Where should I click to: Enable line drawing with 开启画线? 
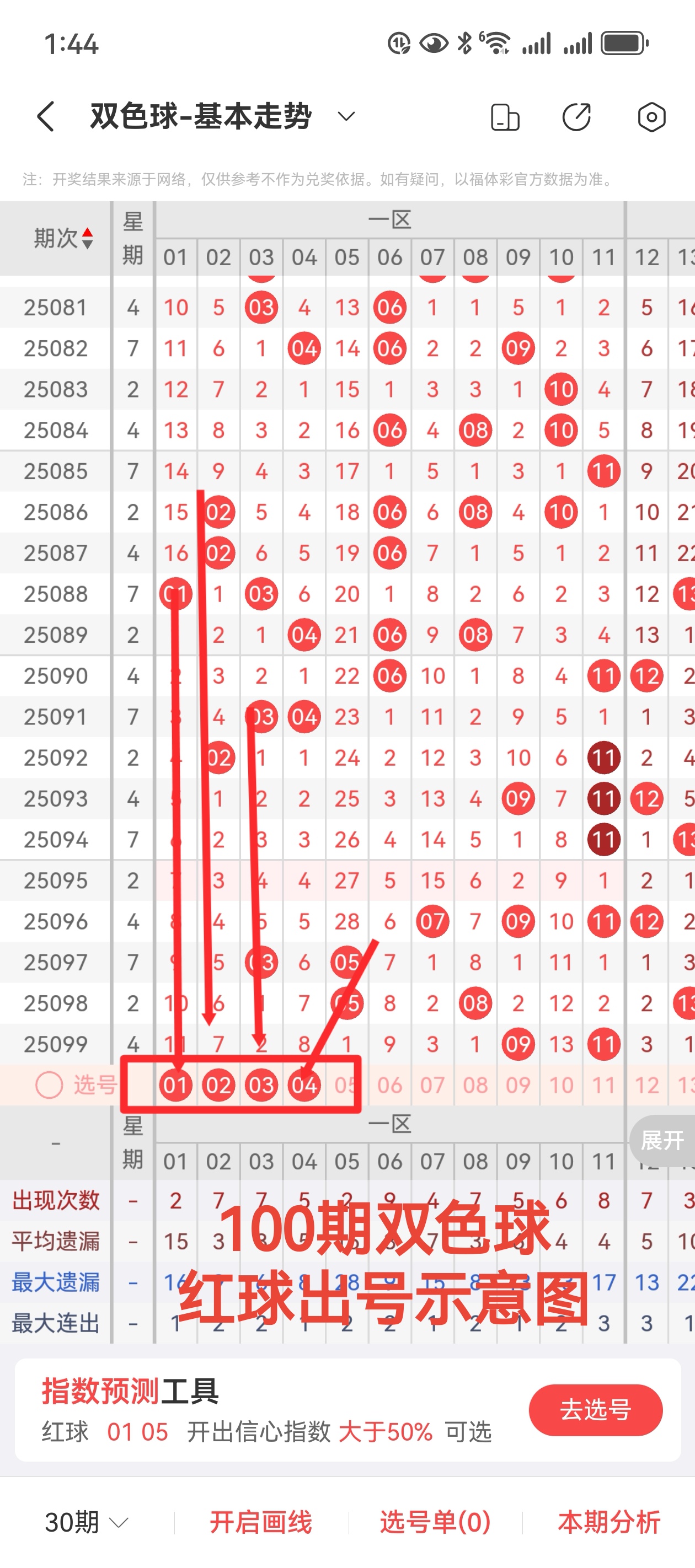261,1522
